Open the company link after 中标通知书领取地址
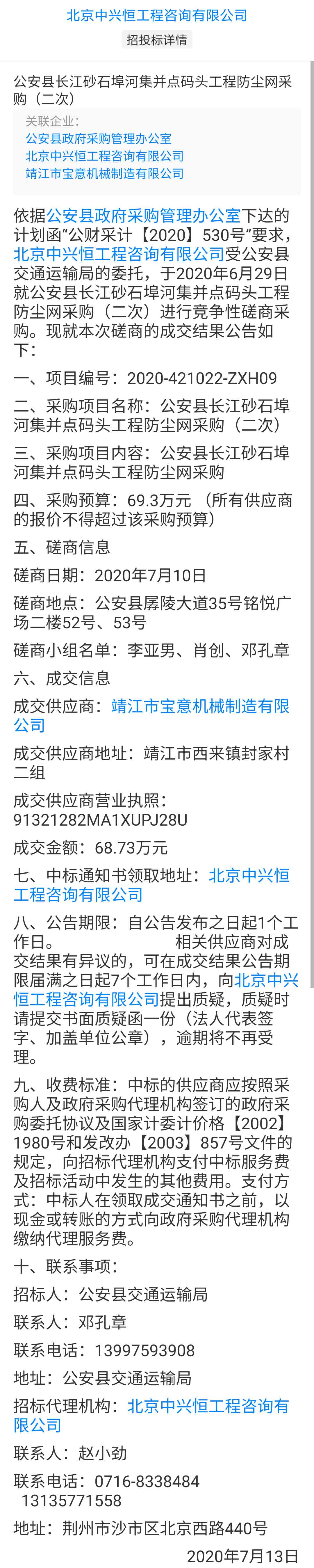The image size is (314, 1568). (248, 875)
